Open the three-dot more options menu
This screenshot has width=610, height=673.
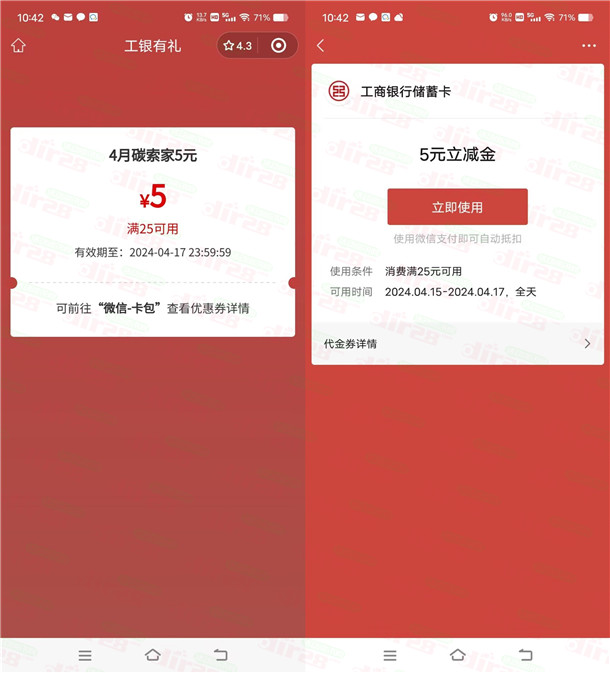588,46
